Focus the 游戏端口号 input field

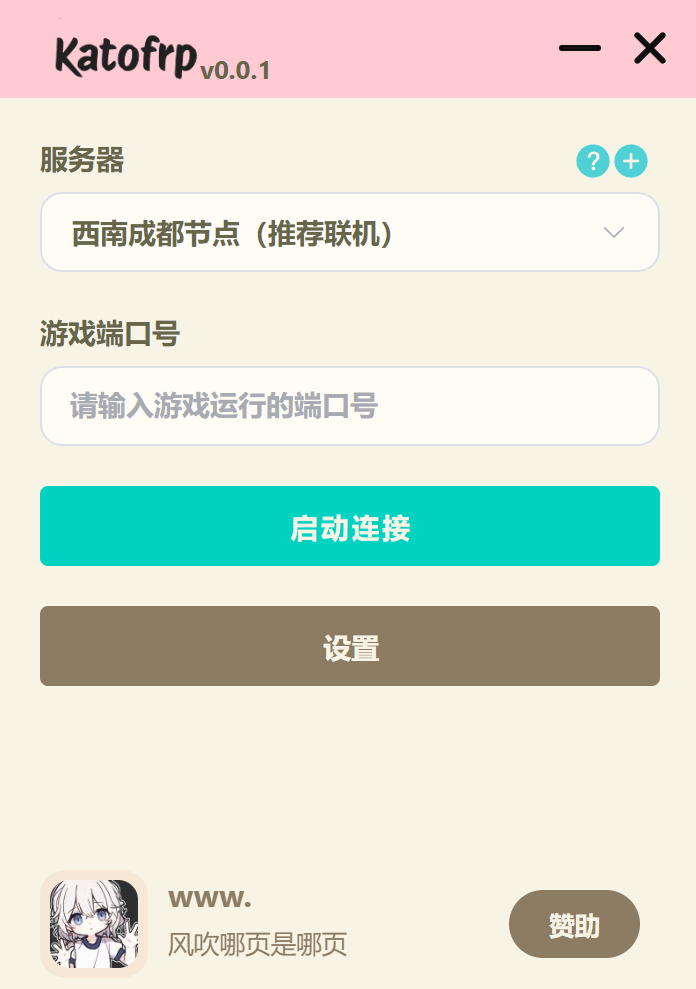tap(350, 406)
